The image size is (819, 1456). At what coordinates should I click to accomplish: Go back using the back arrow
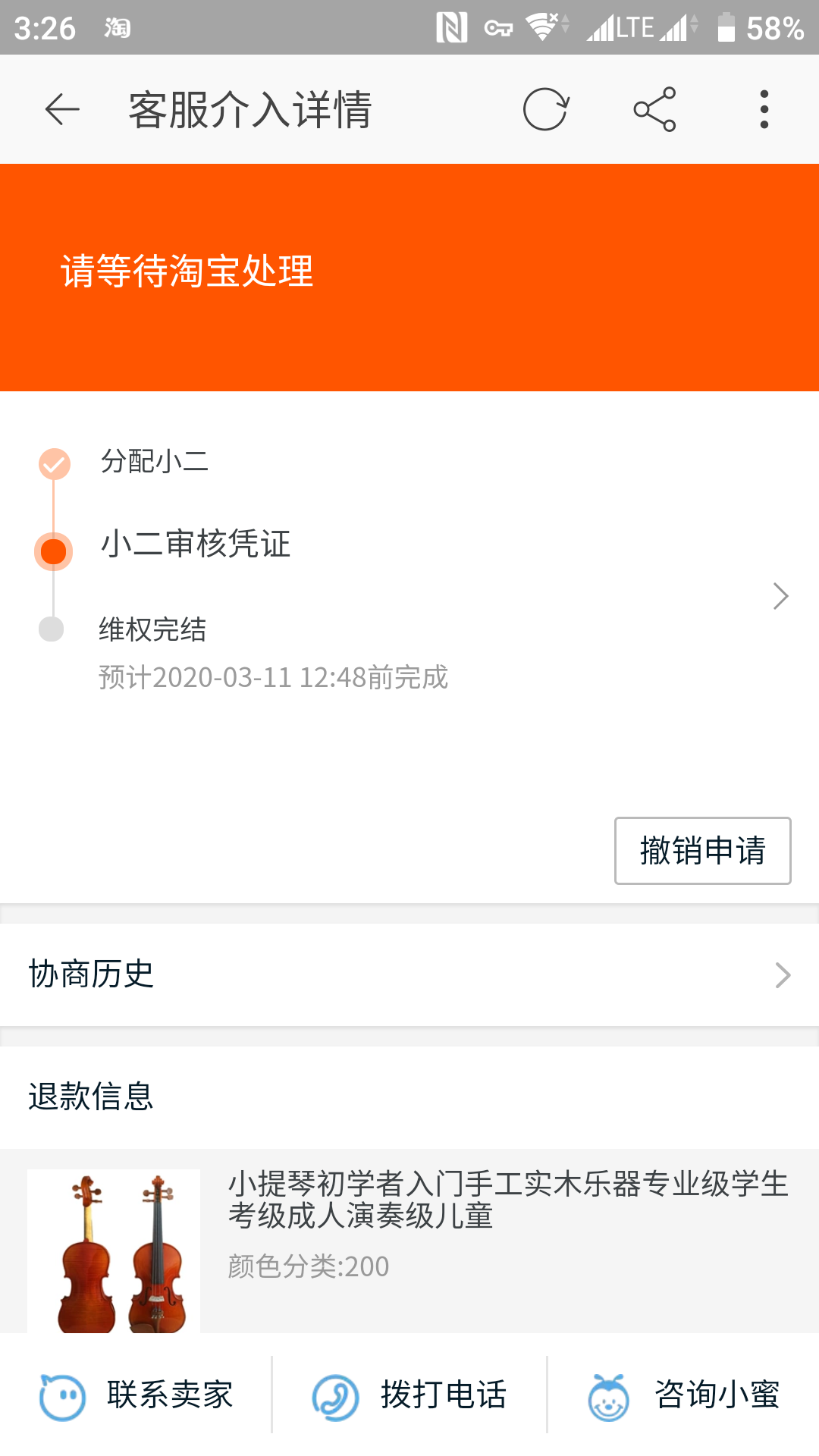click(x=62, y=110)
